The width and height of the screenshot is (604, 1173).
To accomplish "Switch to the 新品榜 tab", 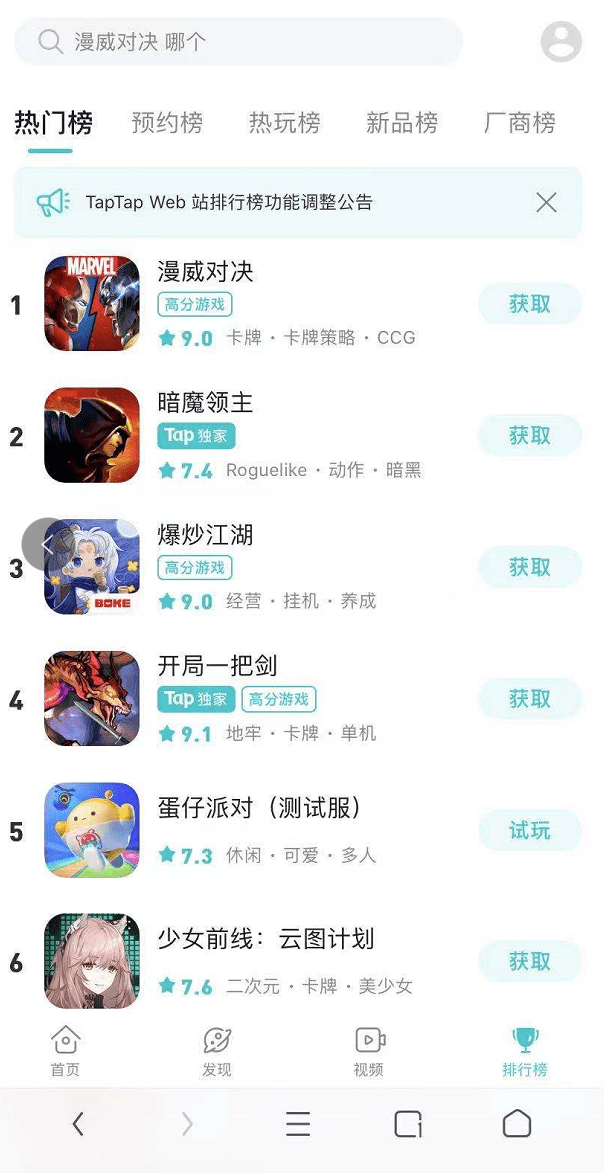I will coord(401,123).
